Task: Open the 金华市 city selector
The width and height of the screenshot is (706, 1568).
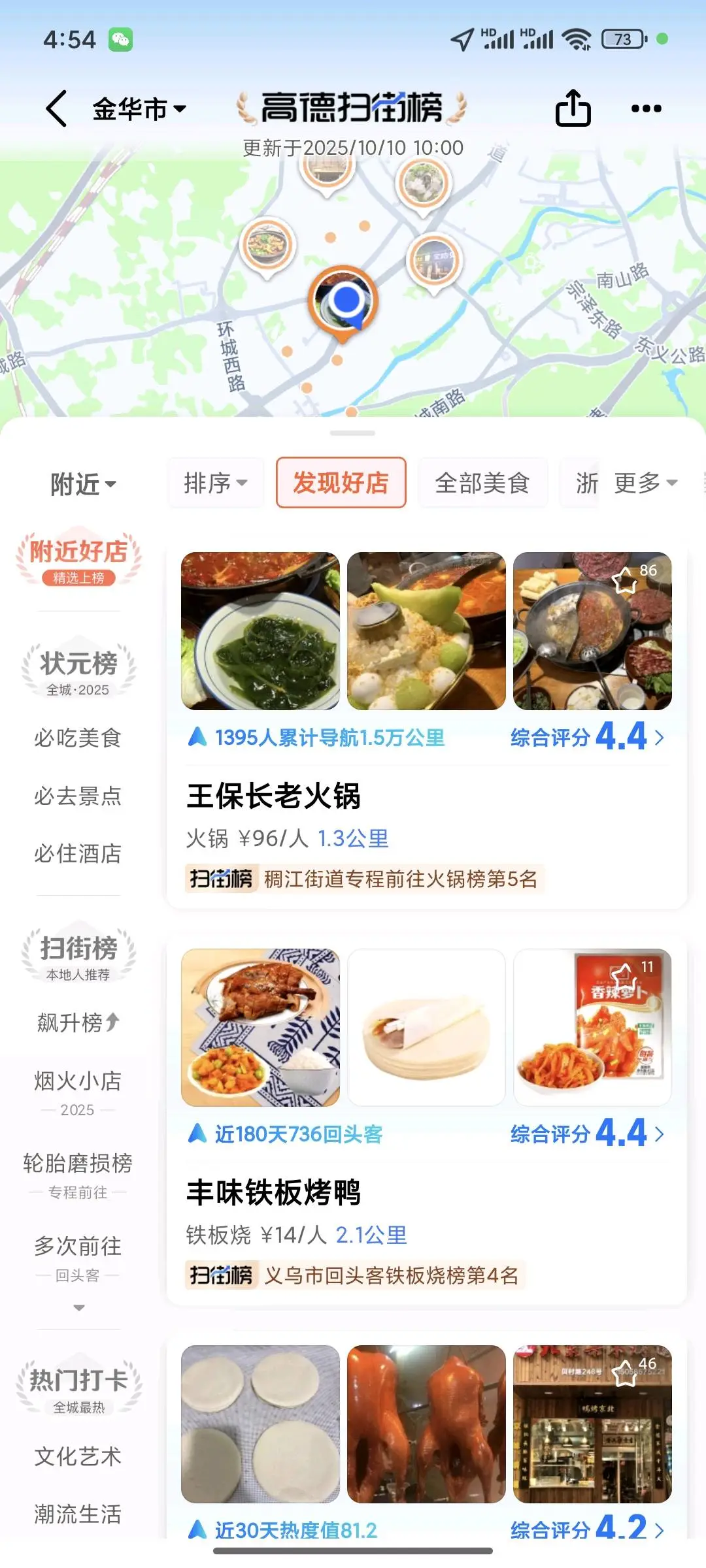Action: [x=139, y=108]
